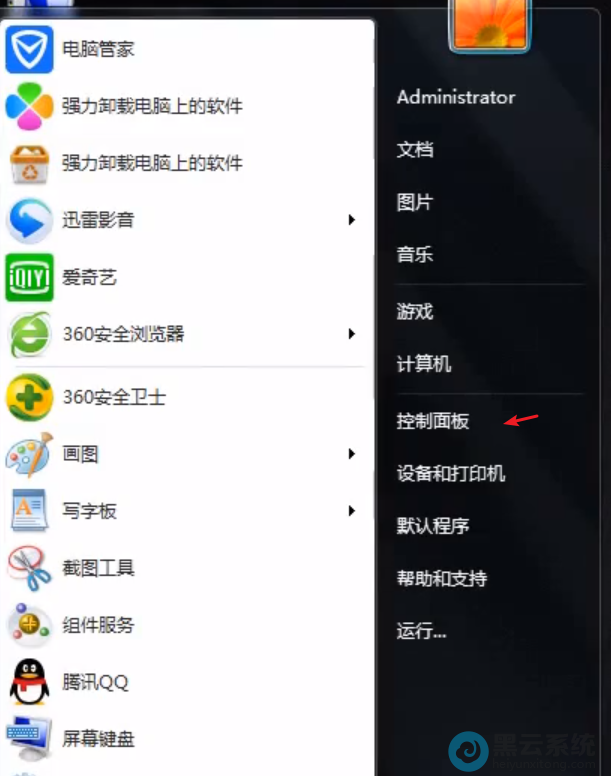Open the 文档 library

tap(415, 150)
